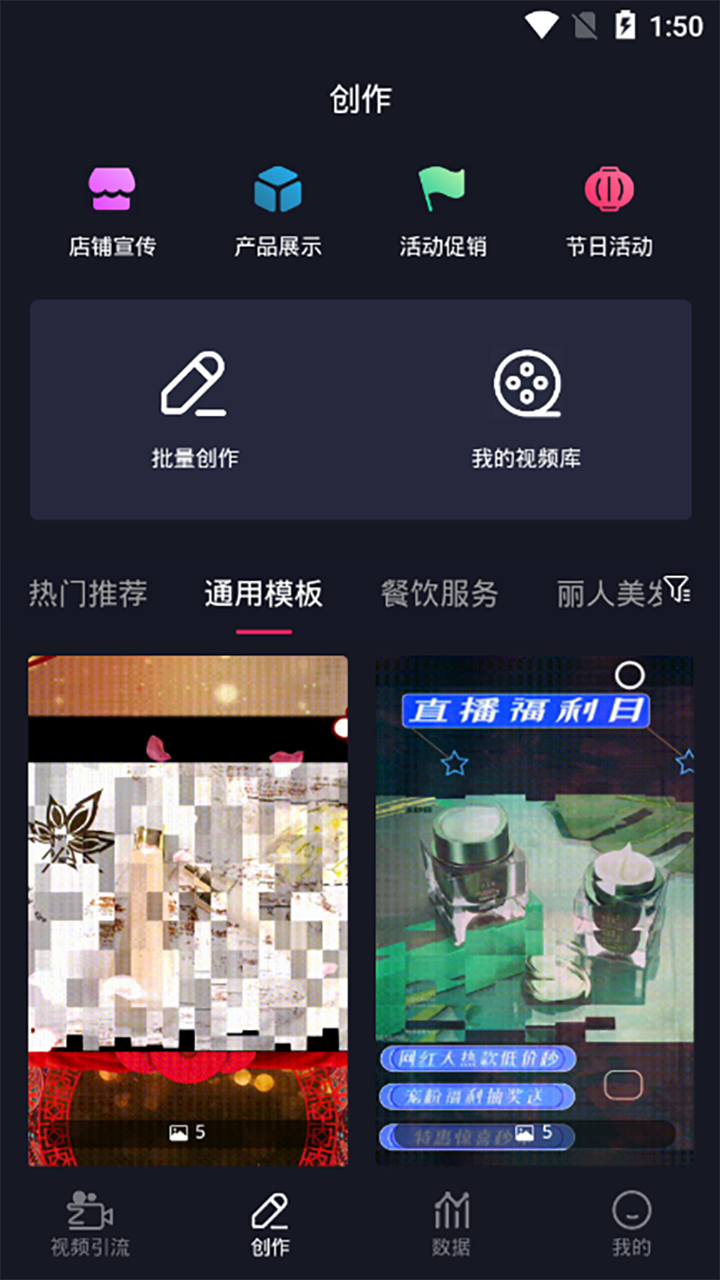Open the template filter icon
Screen dimensions: 720x1280
click(678, 590)
